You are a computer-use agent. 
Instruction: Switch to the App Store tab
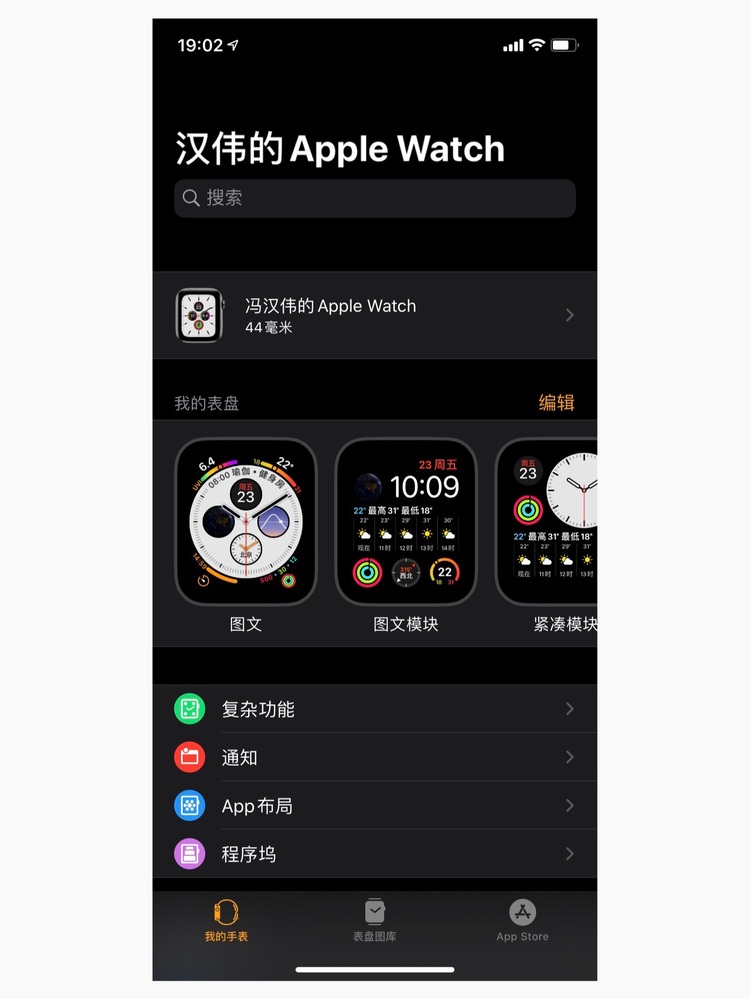(x=522, y=920)
